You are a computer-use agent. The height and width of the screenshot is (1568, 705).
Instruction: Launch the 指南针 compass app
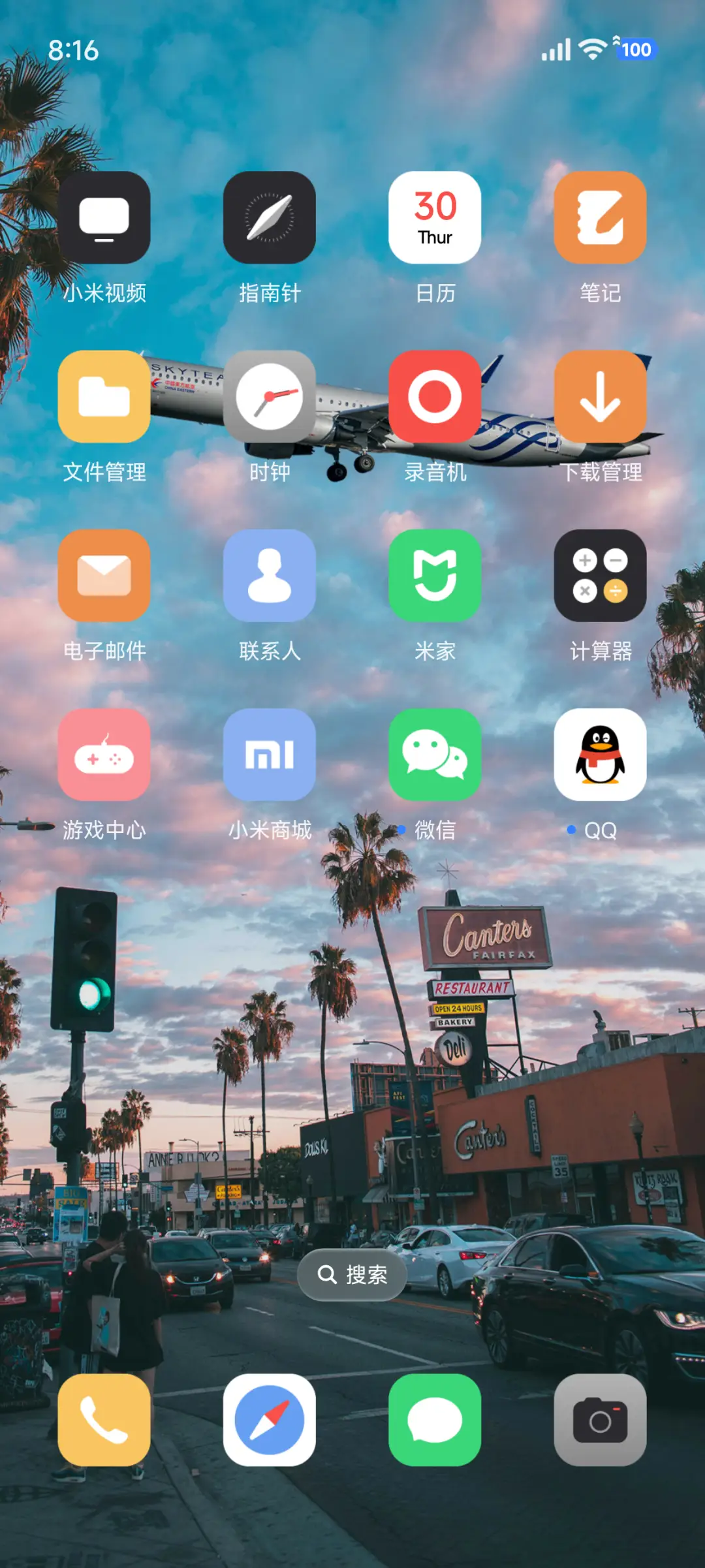pyautogui.click(x=270, y=217)
